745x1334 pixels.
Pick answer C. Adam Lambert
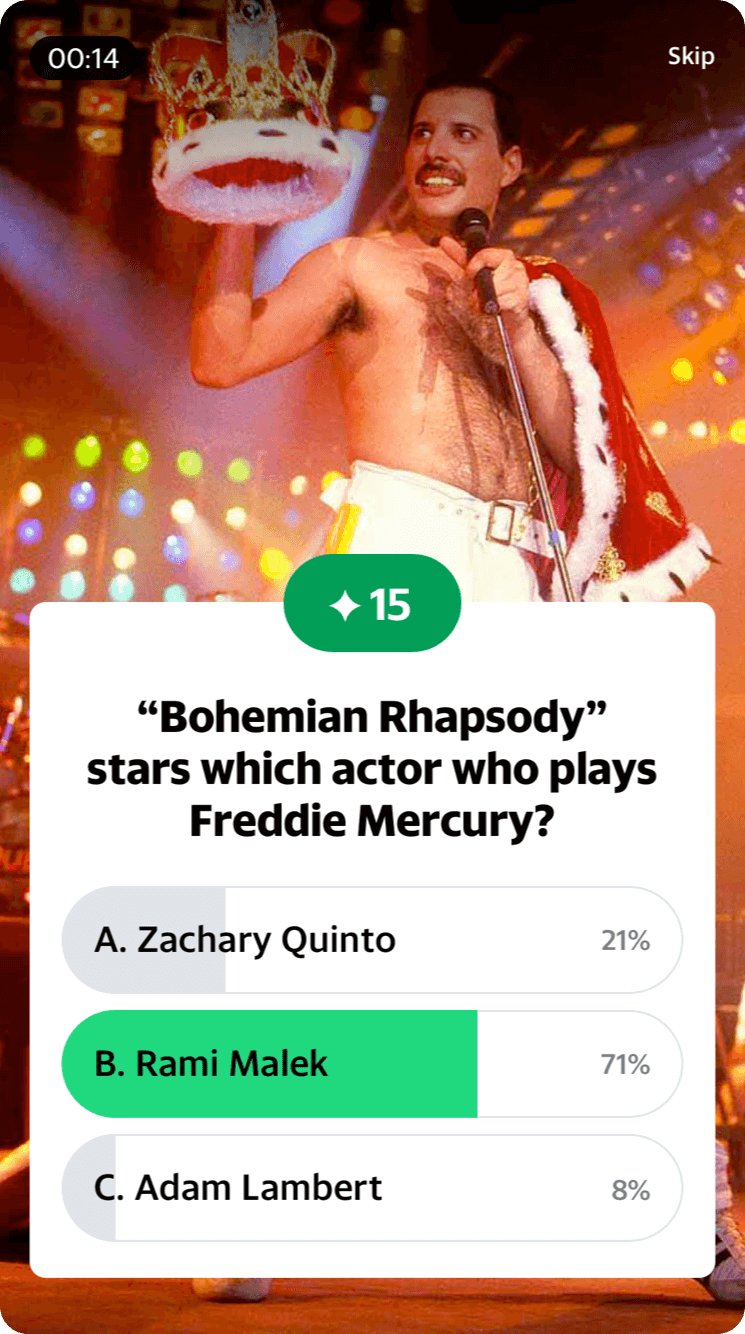point(371,1188)
